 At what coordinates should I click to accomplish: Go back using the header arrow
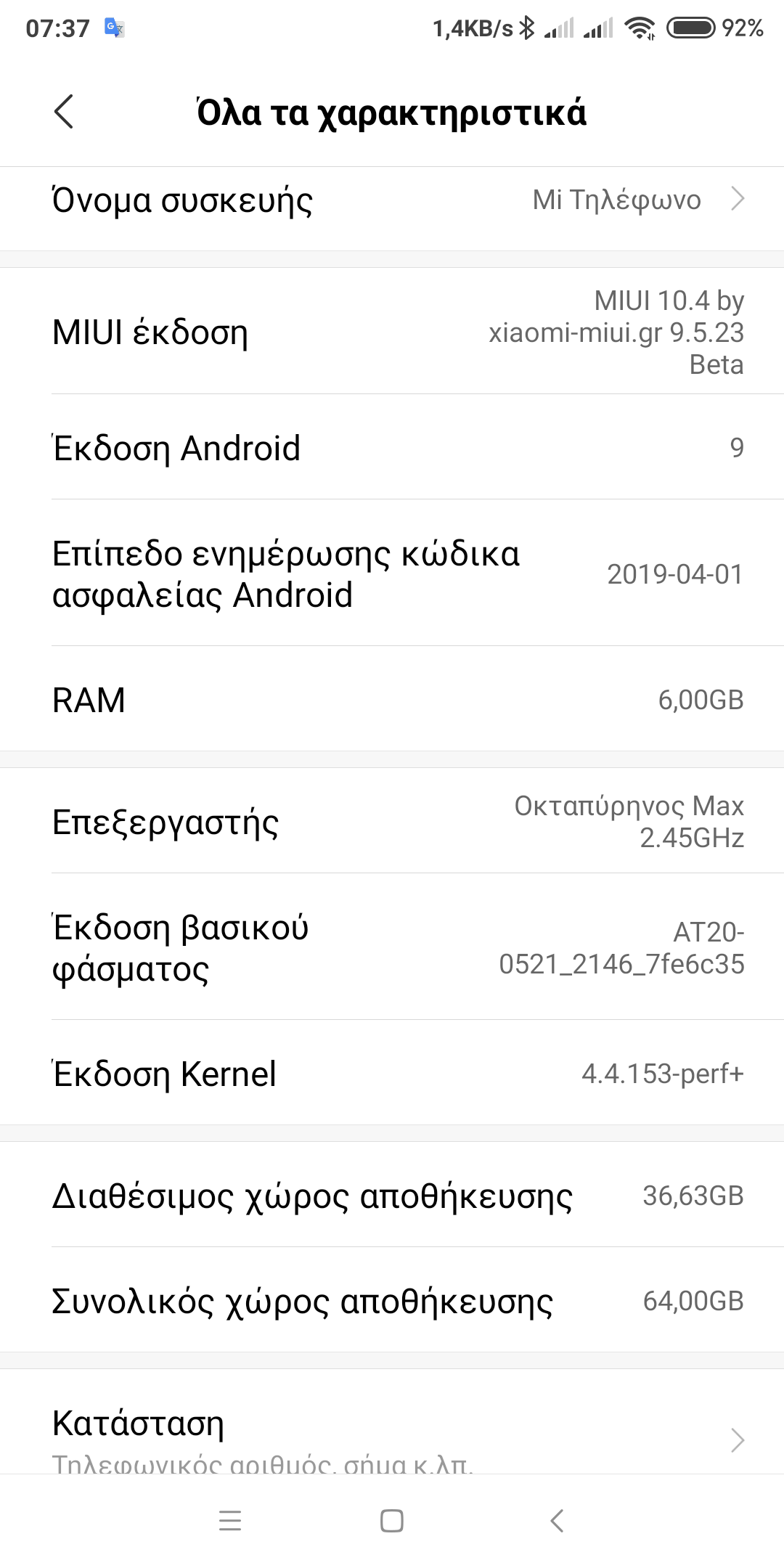point(64,112)
